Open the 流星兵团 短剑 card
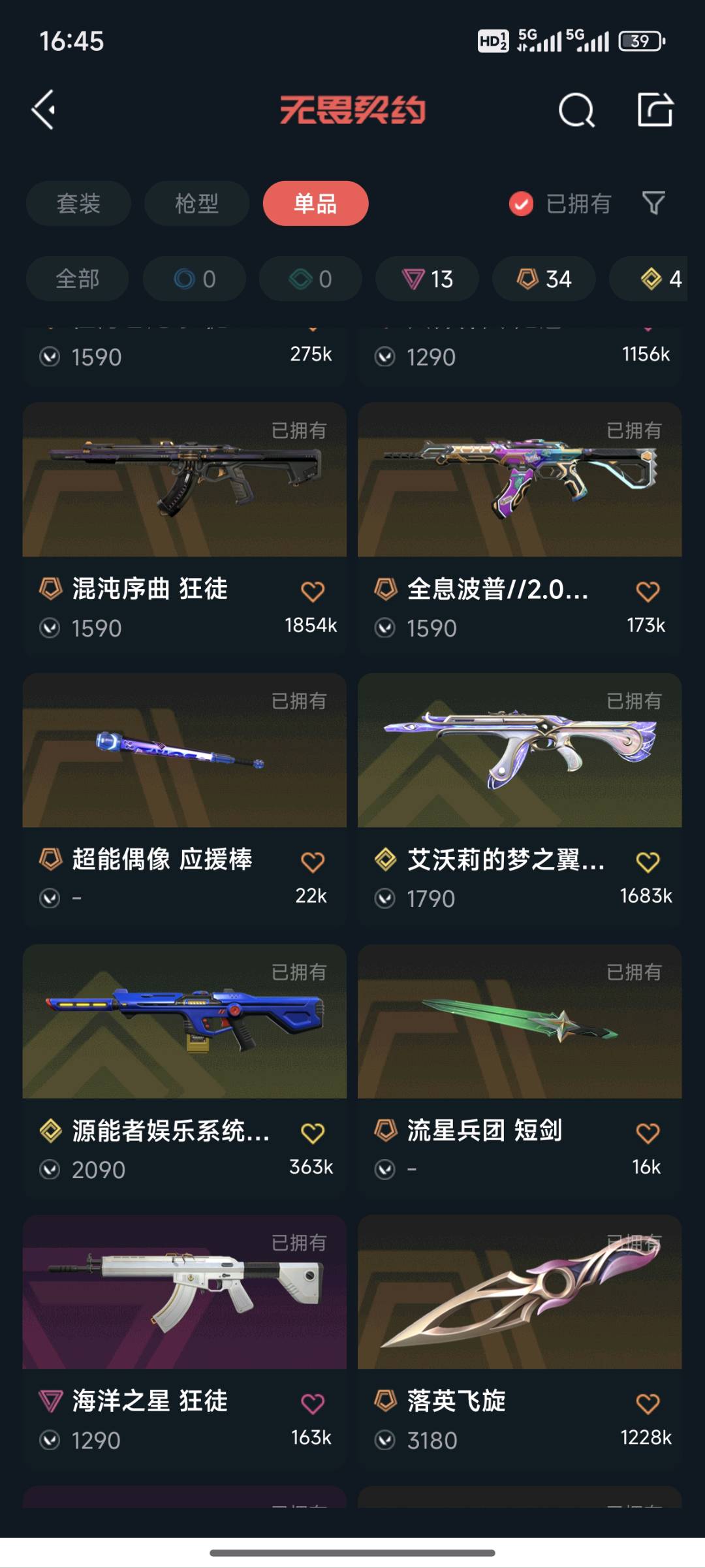 [520, 1070]
